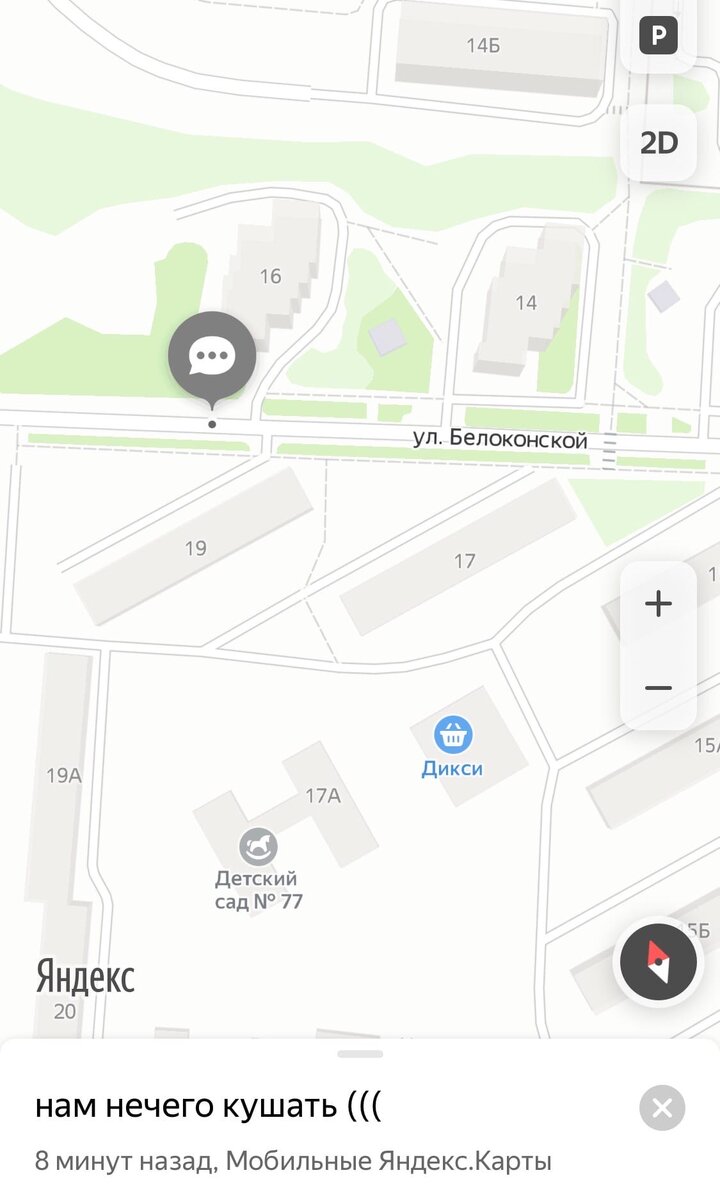This screenshot has height=1200, width=720.
Task: Close the comment card
Action: [x=661, y=1108]
